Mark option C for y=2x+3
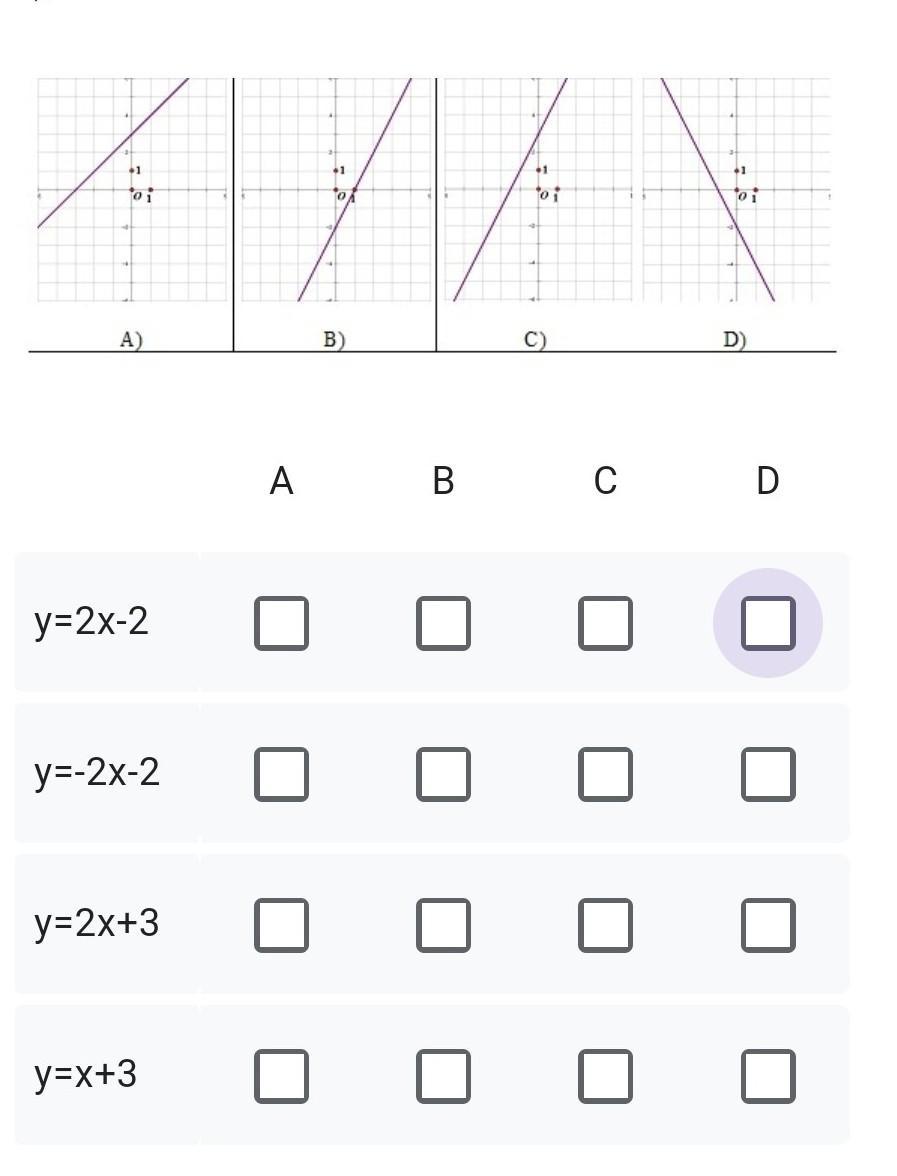Image resolution: width=897 pixels, height=1176 pixels. coord(605,925)
